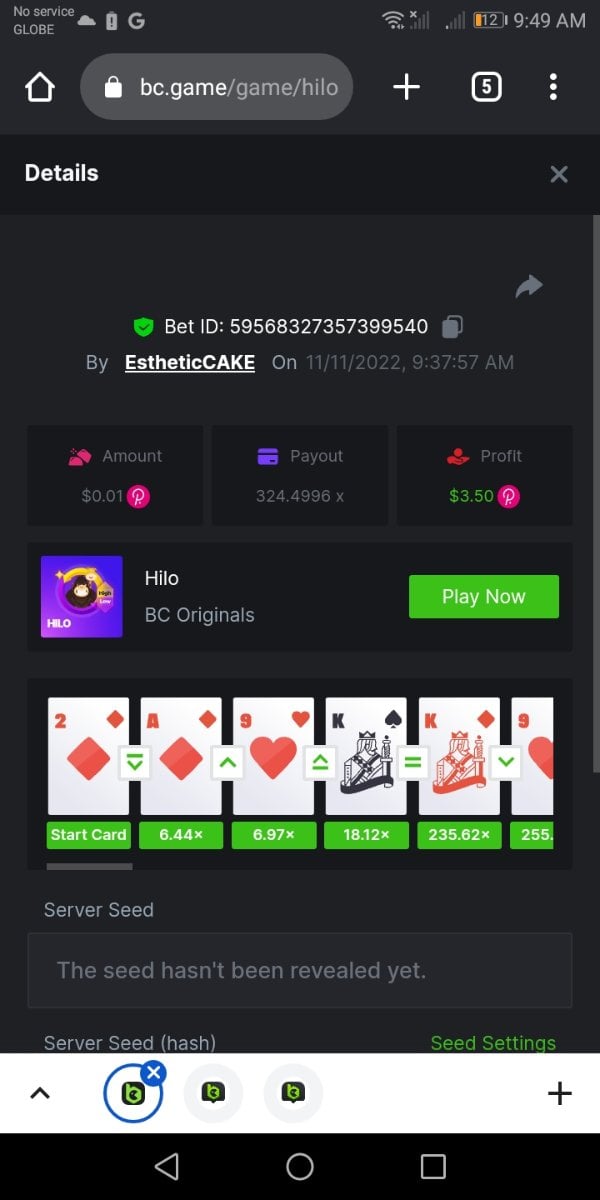Open a new browser tab
Image resolution: width=600 pixels, height=1200 pixels.
[406, 88]
